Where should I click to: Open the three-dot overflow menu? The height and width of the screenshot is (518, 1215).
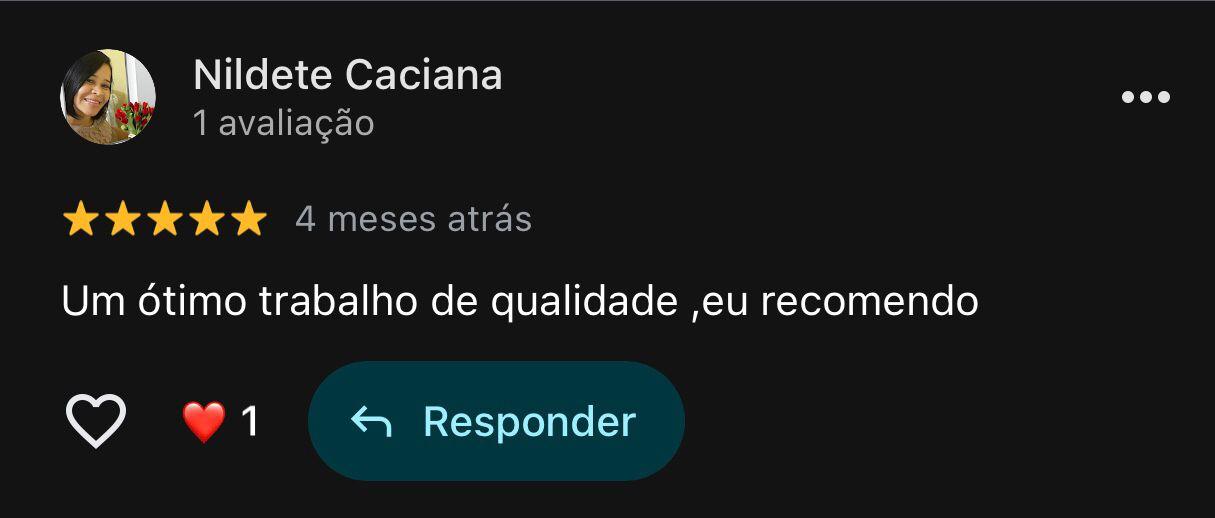point(1145,97)
